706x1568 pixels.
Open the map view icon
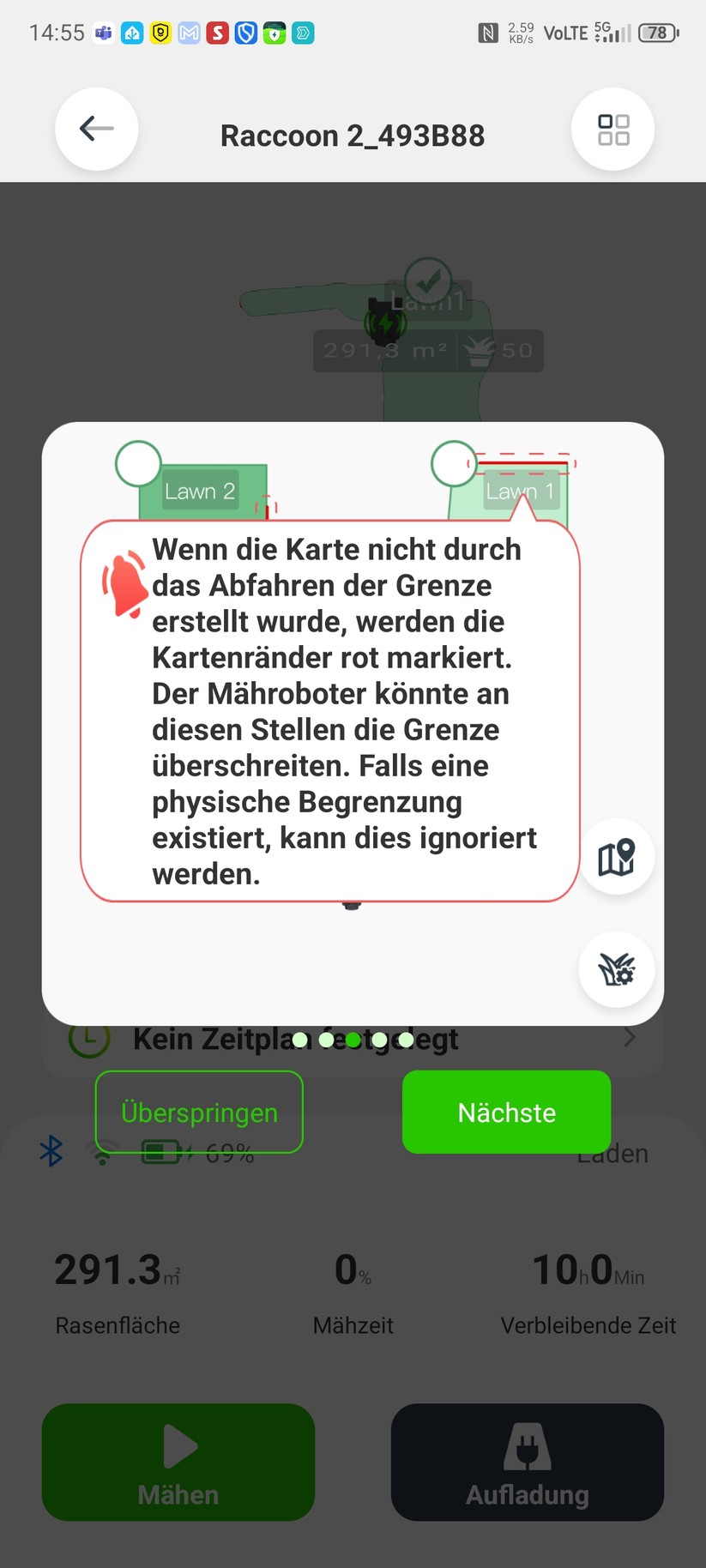pyautogui.click(x=617, y=855)
